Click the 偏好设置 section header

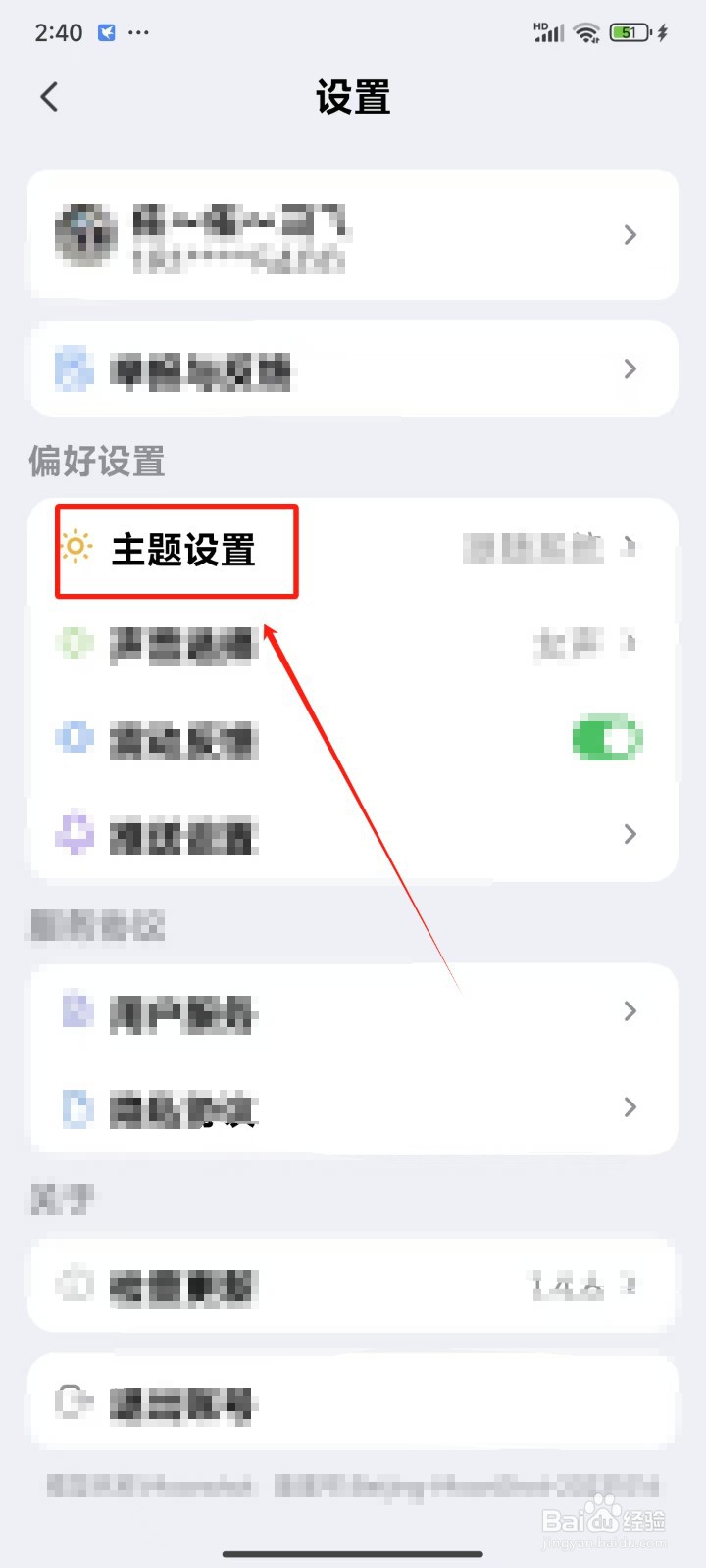click(95, 462)
